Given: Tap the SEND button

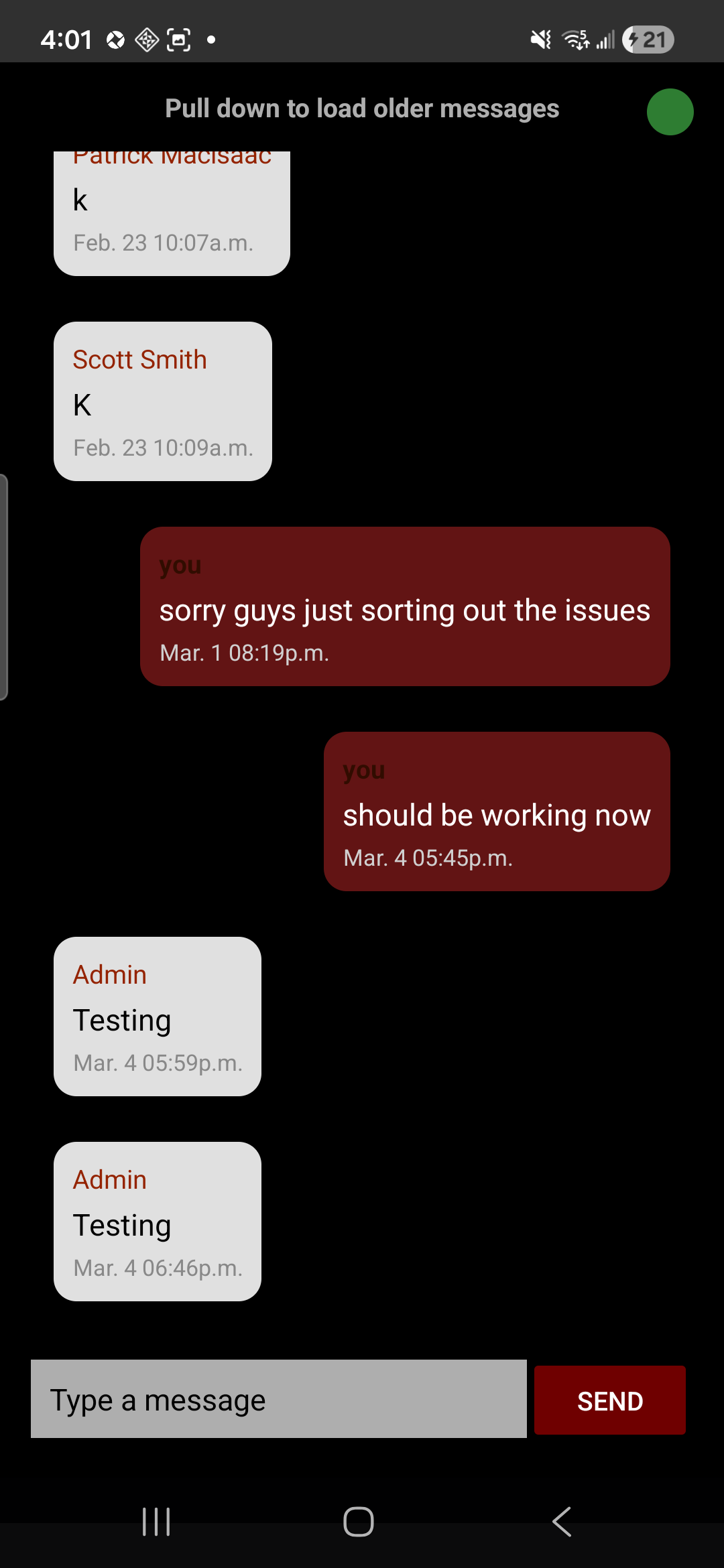Looking at the screenshot, I should tap(609, 1400).
